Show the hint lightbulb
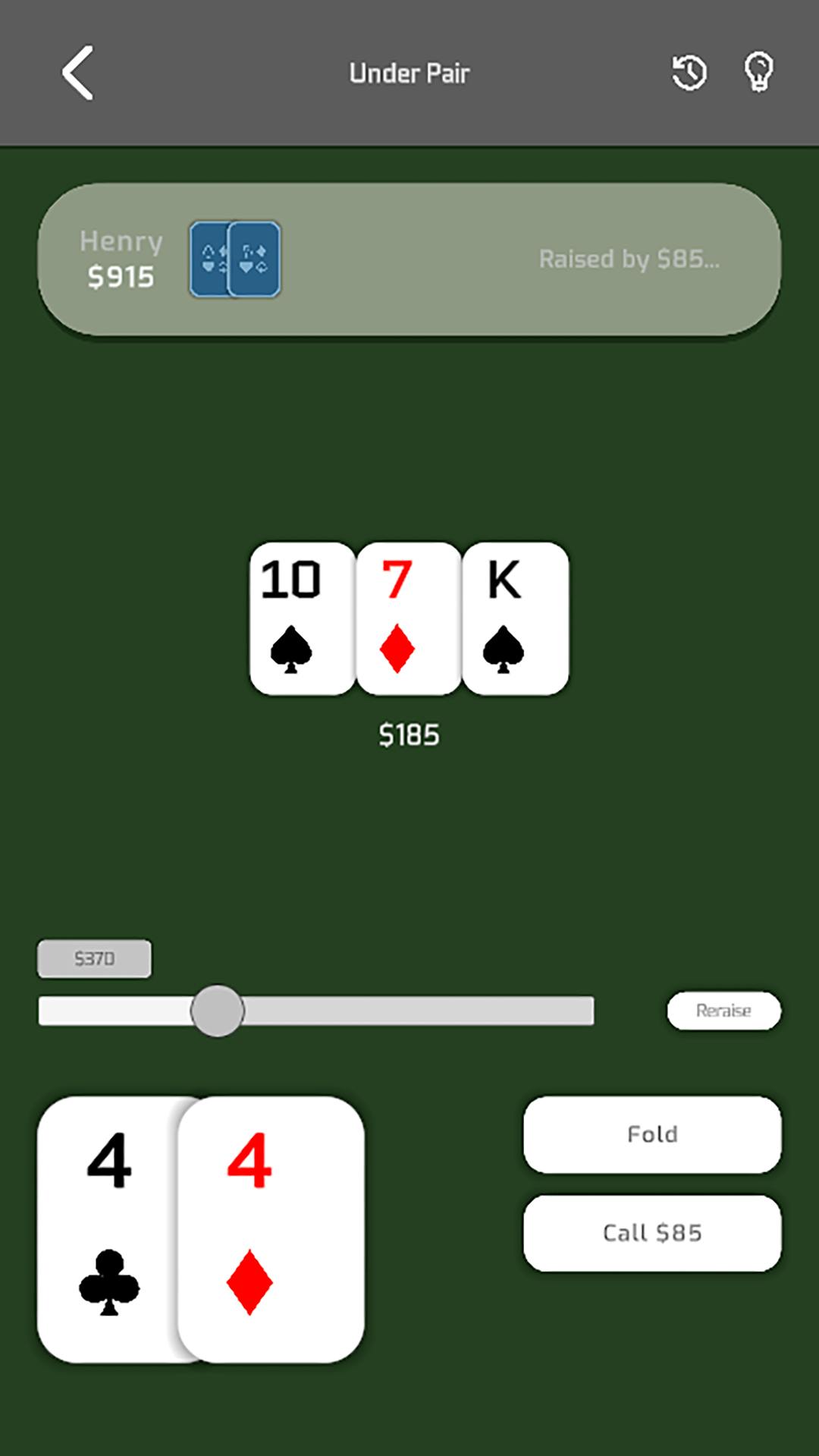819x1456 pixels. click(758, 73)
